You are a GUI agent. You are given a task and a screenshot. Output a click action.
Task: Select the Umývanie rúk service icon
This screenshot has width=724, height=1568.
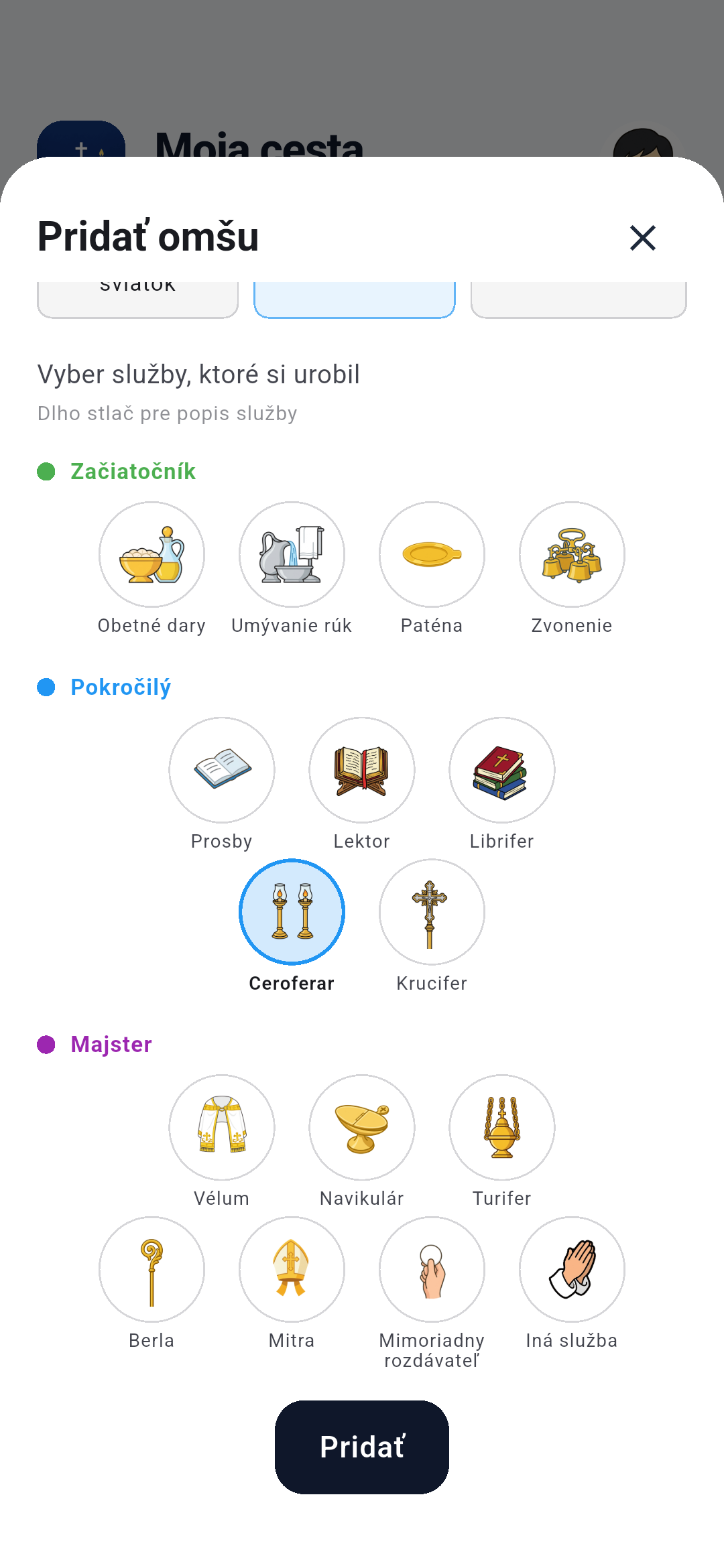click(292, 554)
